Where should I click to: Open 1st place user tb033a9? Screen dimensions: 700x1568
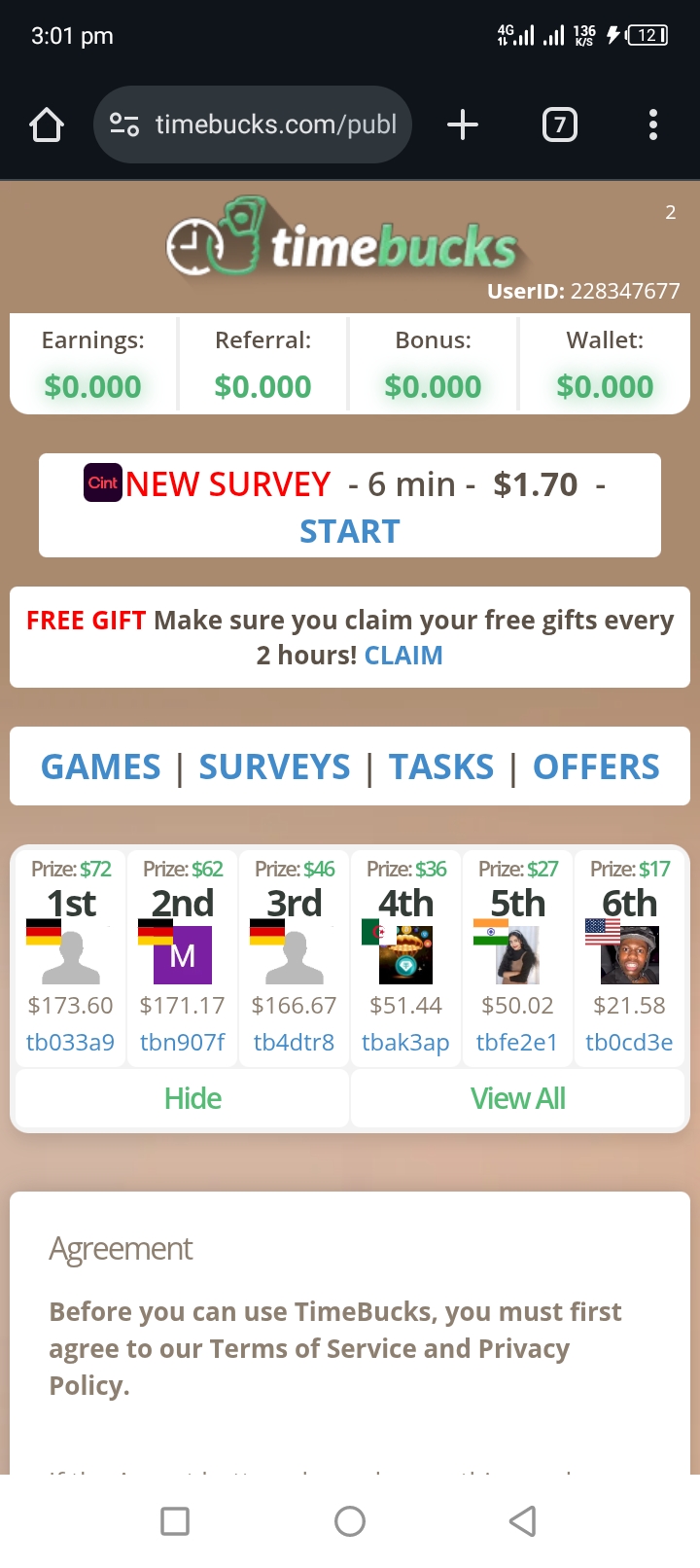pyautogui.click(x=70, y=1042)
